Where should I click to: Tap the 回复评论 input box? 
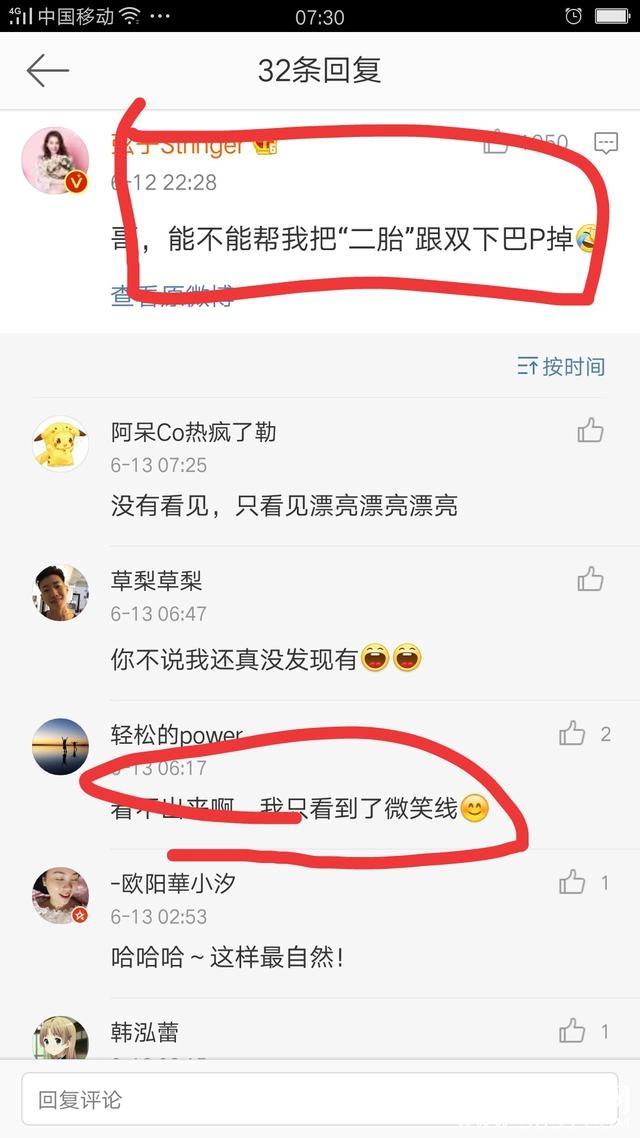tap(320, 1100)
